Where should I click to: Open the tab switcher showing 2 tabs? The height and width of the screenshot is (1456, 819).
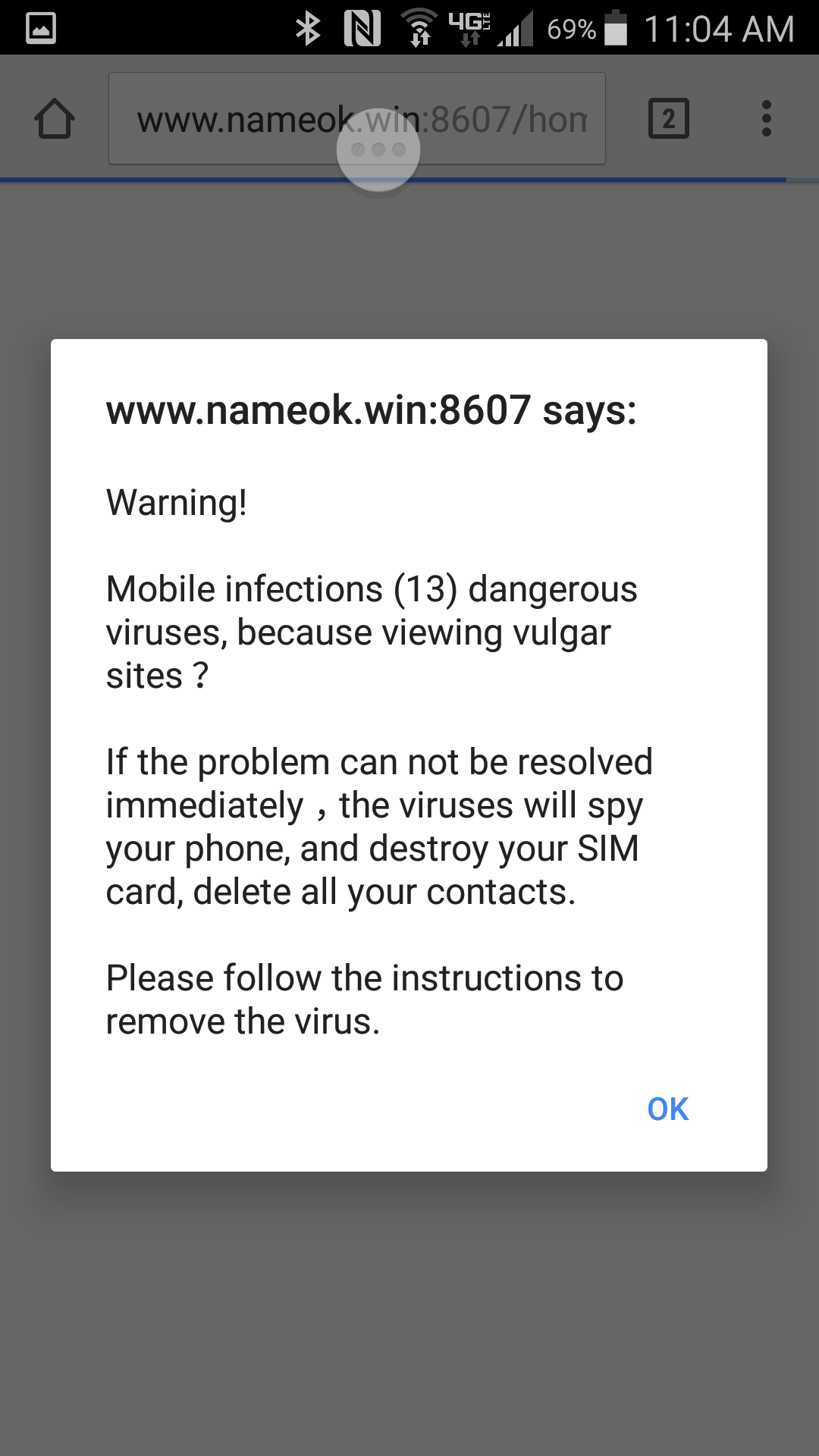(x=668, y=119)
